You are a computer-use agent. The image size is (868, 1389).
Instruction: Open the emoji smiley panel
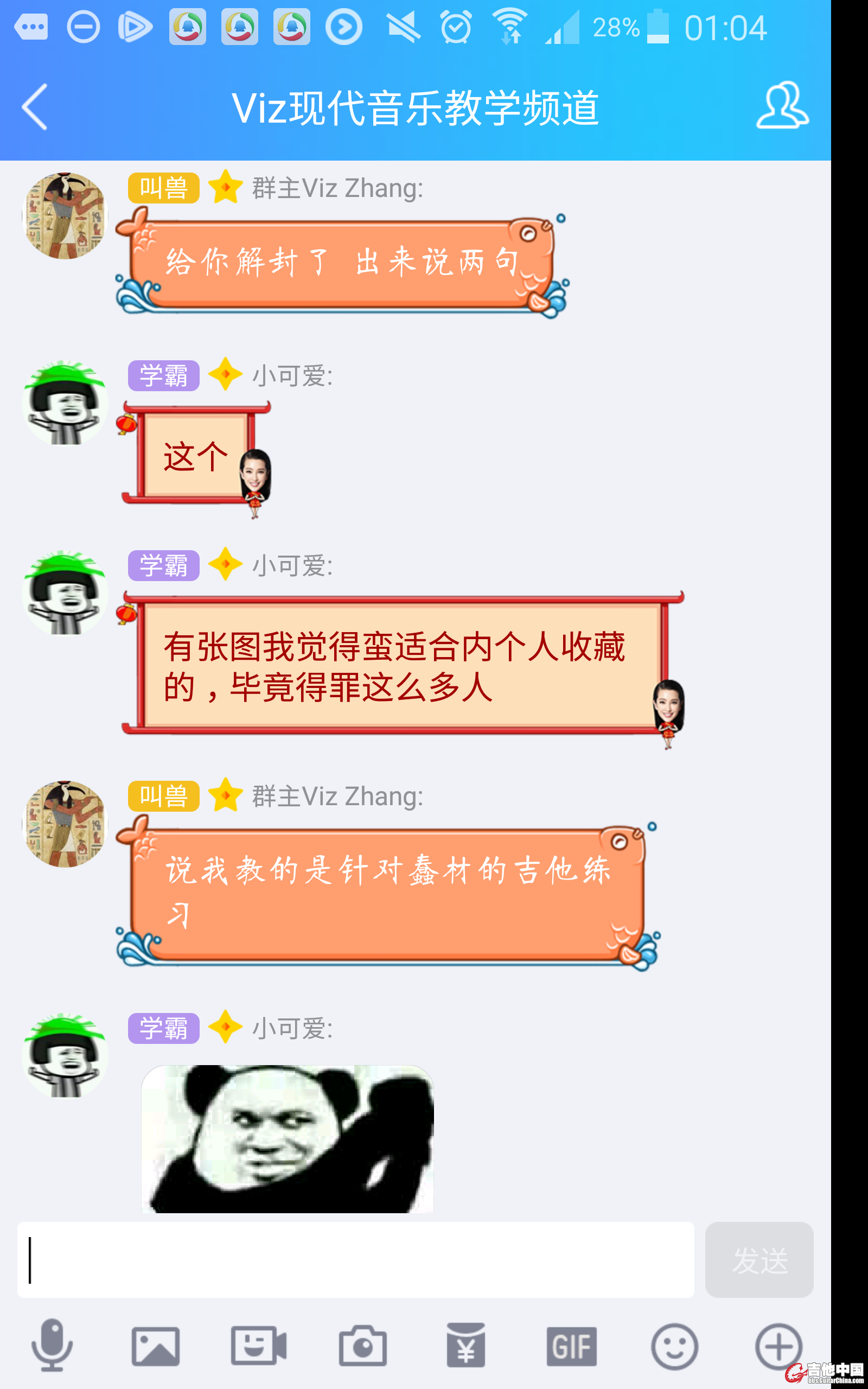[x=674, y=1346]
